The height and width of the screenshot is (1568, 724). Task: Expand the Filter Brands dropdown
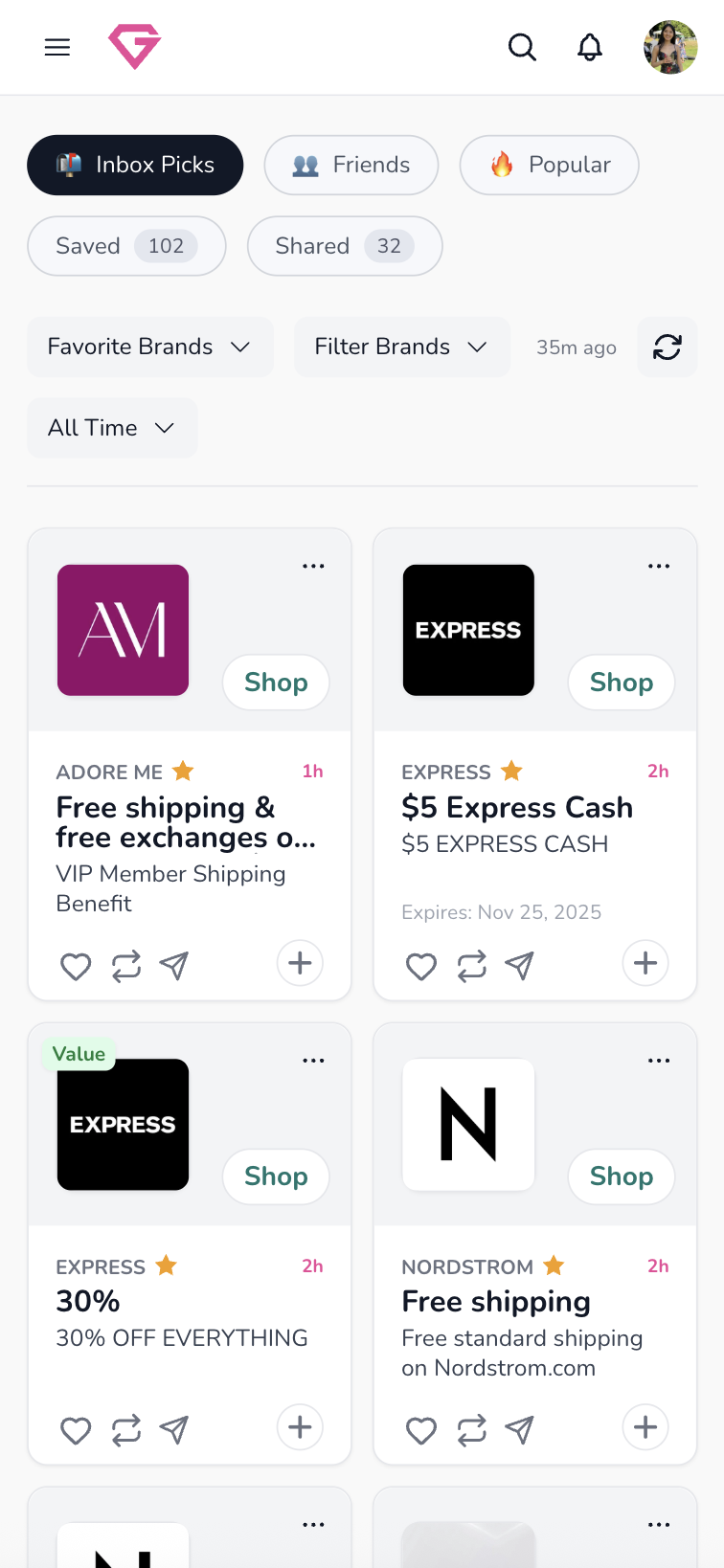point(401,347)
